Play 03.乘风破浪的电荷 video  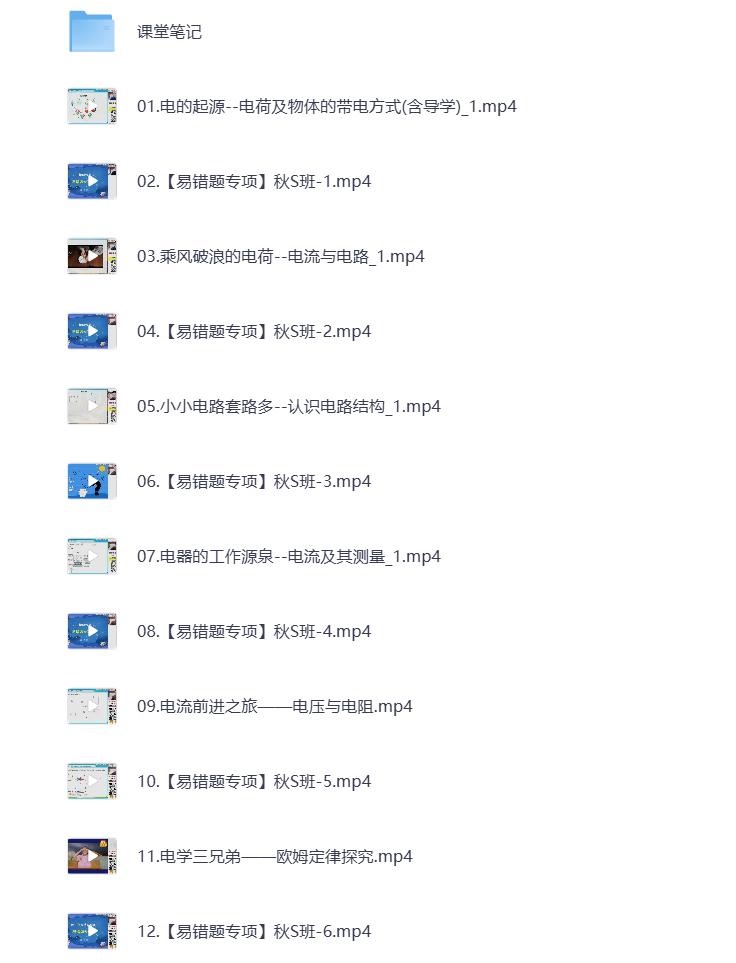click(280, 257)
